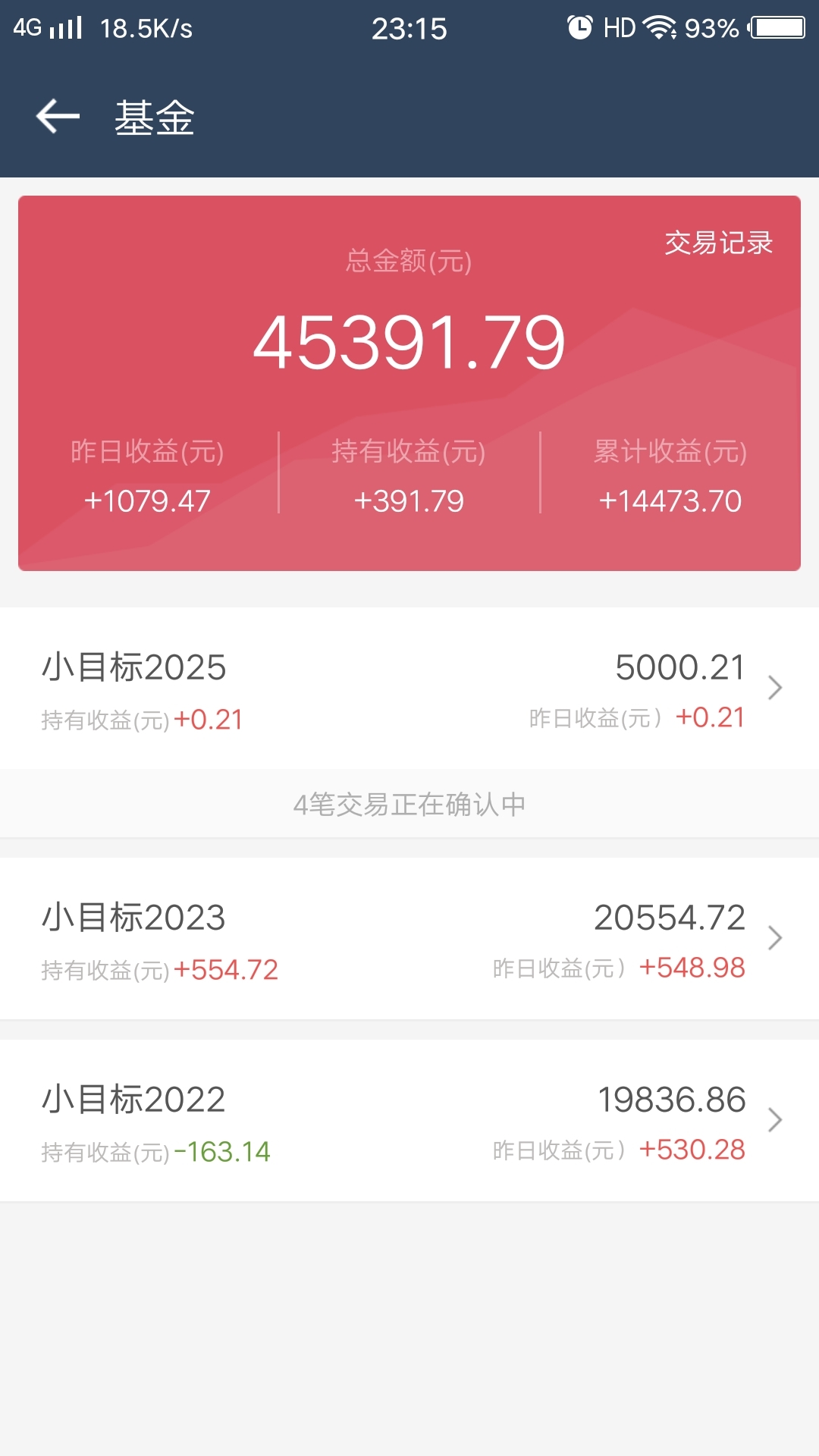Open 交易记录 transaction records

pos(718,243)
